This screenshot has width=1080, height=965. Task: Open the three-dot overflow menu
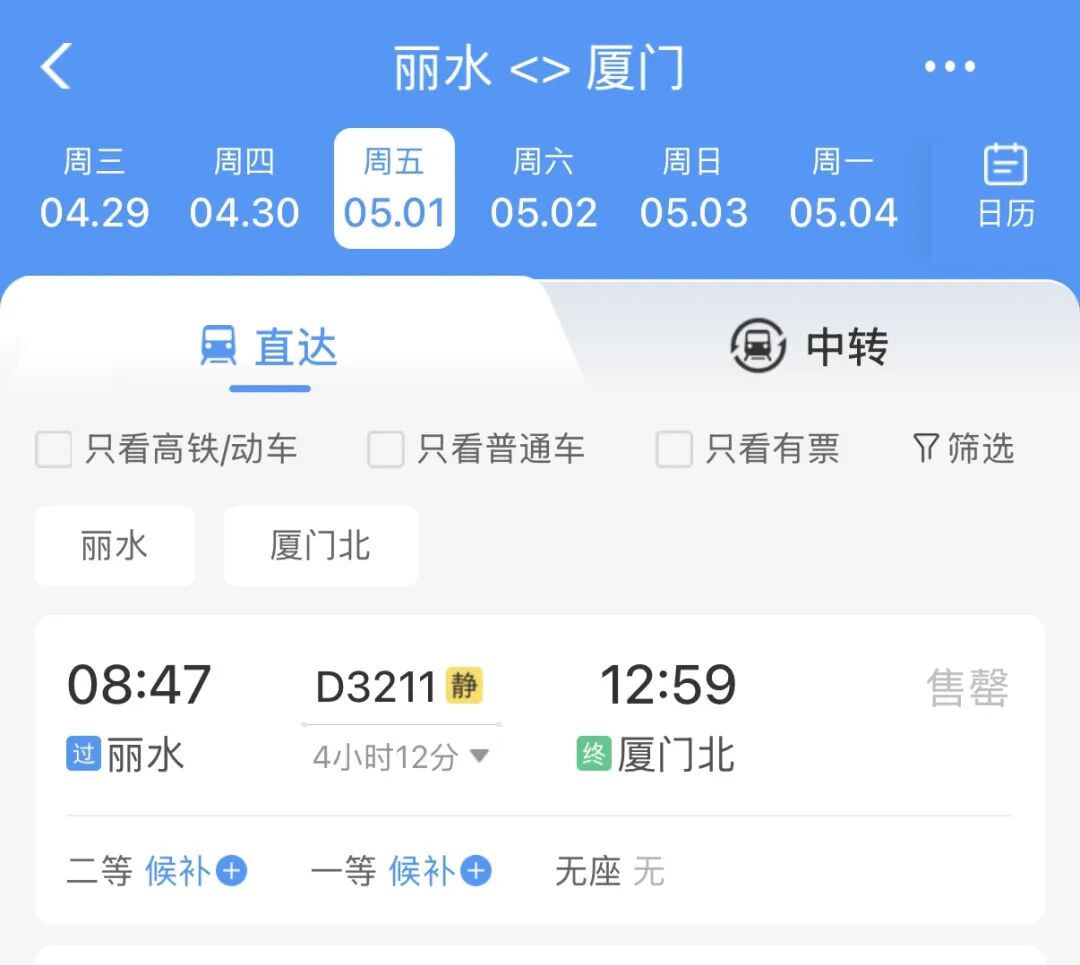[x=949, y=67]
